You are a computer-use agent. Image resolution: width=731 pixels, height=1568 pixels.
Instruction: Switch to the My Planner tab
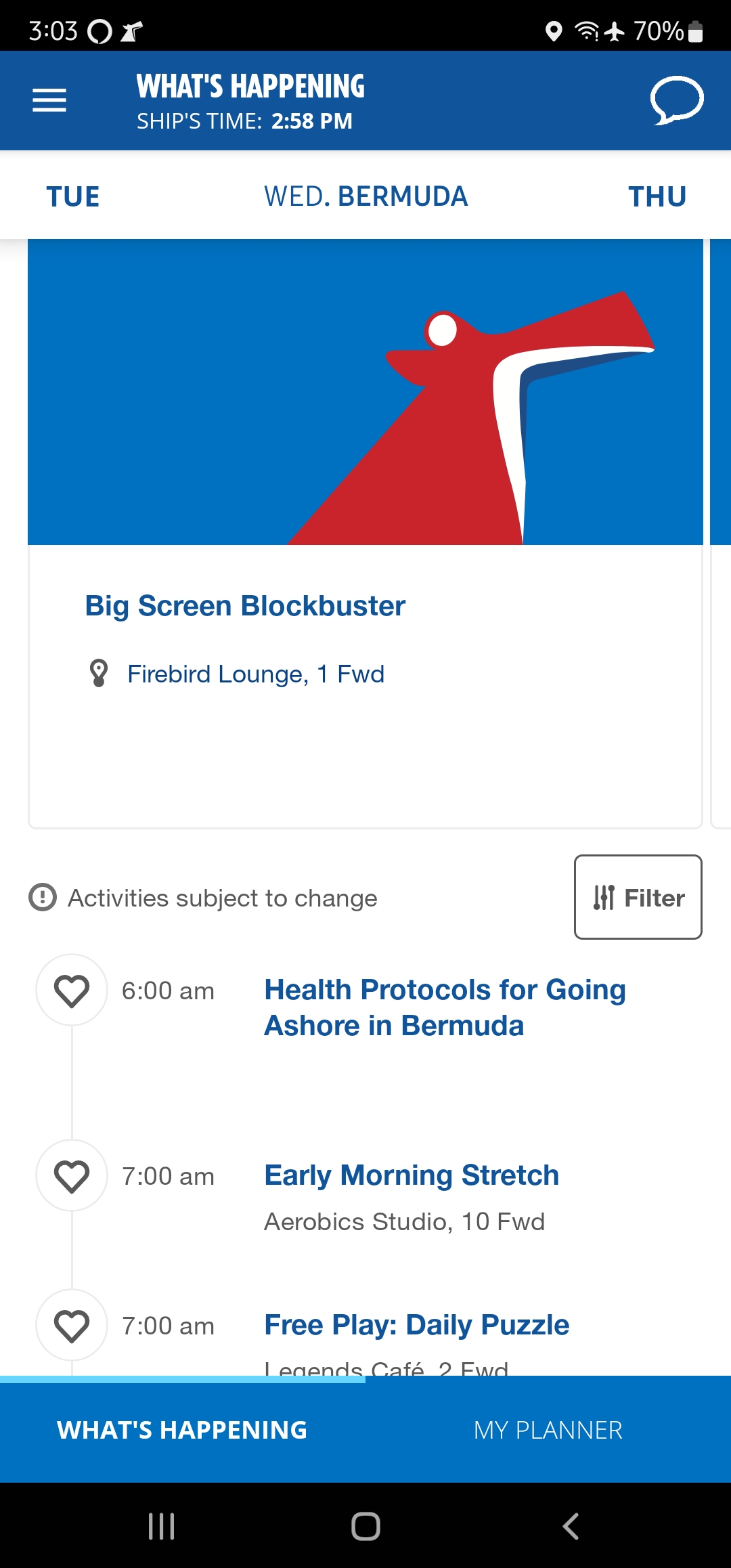tap(548, 1430)
